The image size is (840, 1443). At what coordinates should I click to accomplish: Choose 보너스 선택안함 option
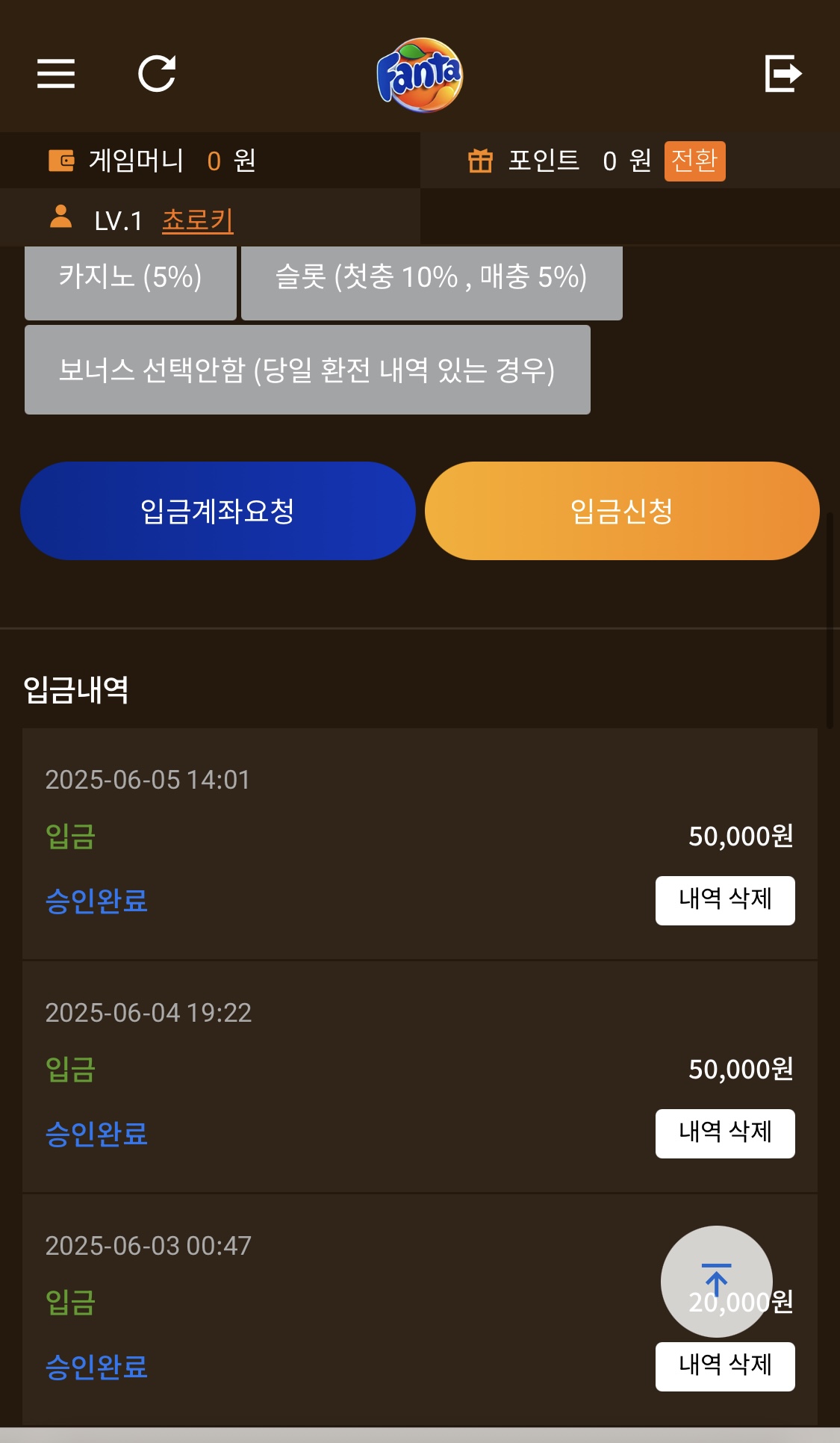[308, 370]
